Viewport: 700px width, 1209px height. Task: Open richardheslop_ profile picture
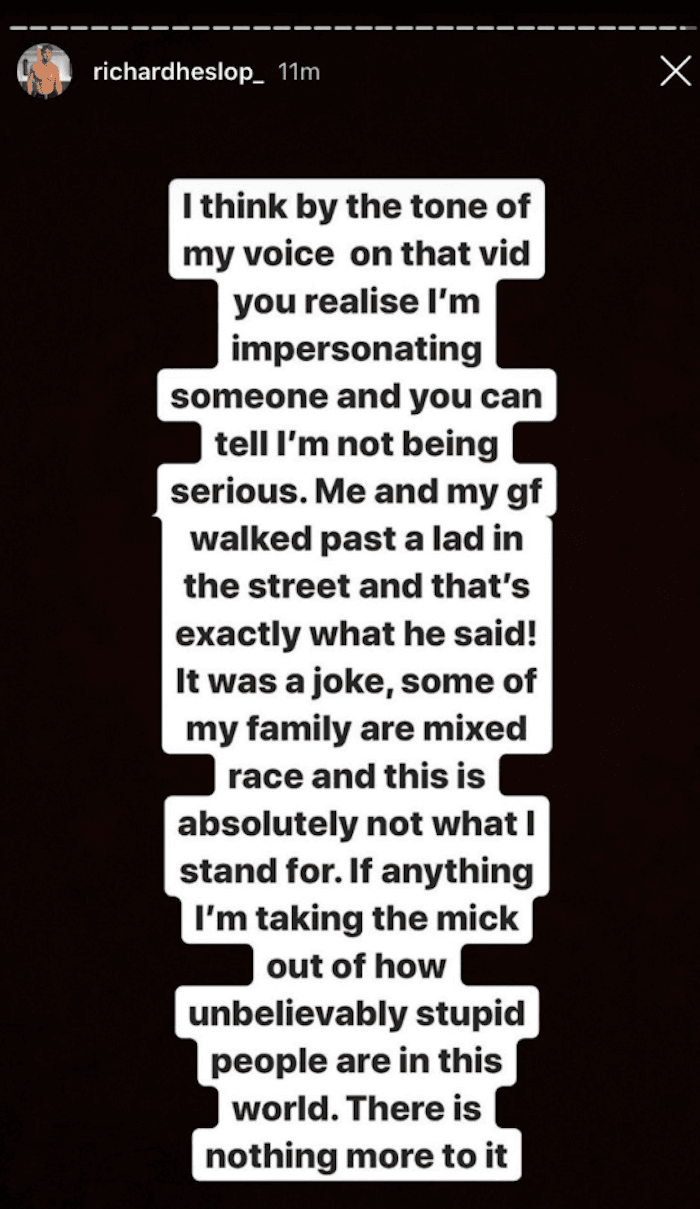coord(44,72)
